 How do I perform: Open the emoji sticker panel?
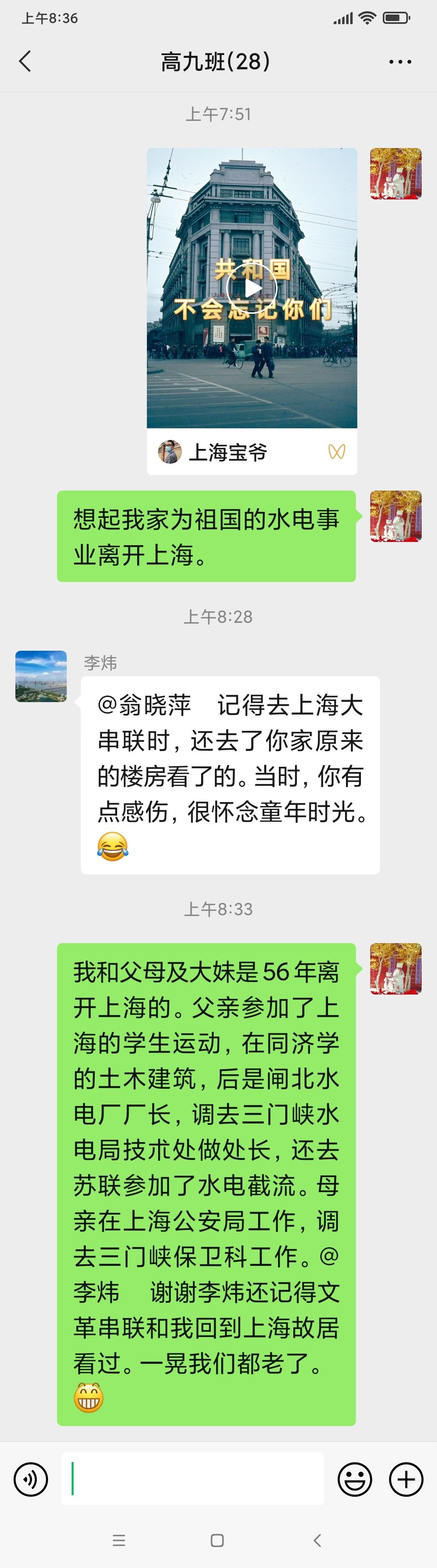tap(355, 1479)
